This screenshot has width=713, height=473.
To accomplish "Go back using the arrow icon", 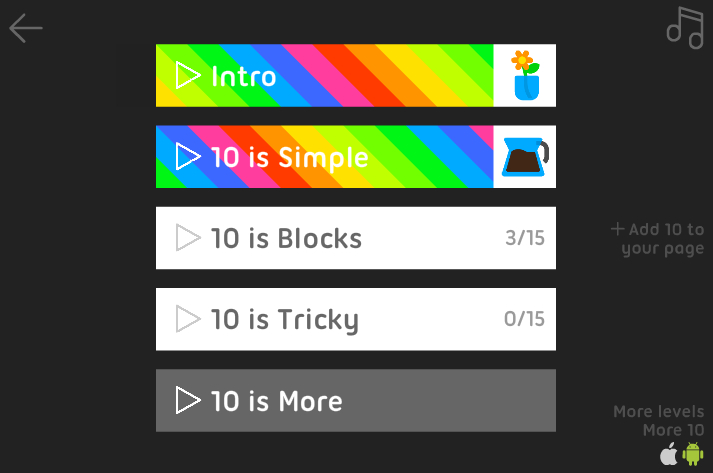I will point(26,28).
